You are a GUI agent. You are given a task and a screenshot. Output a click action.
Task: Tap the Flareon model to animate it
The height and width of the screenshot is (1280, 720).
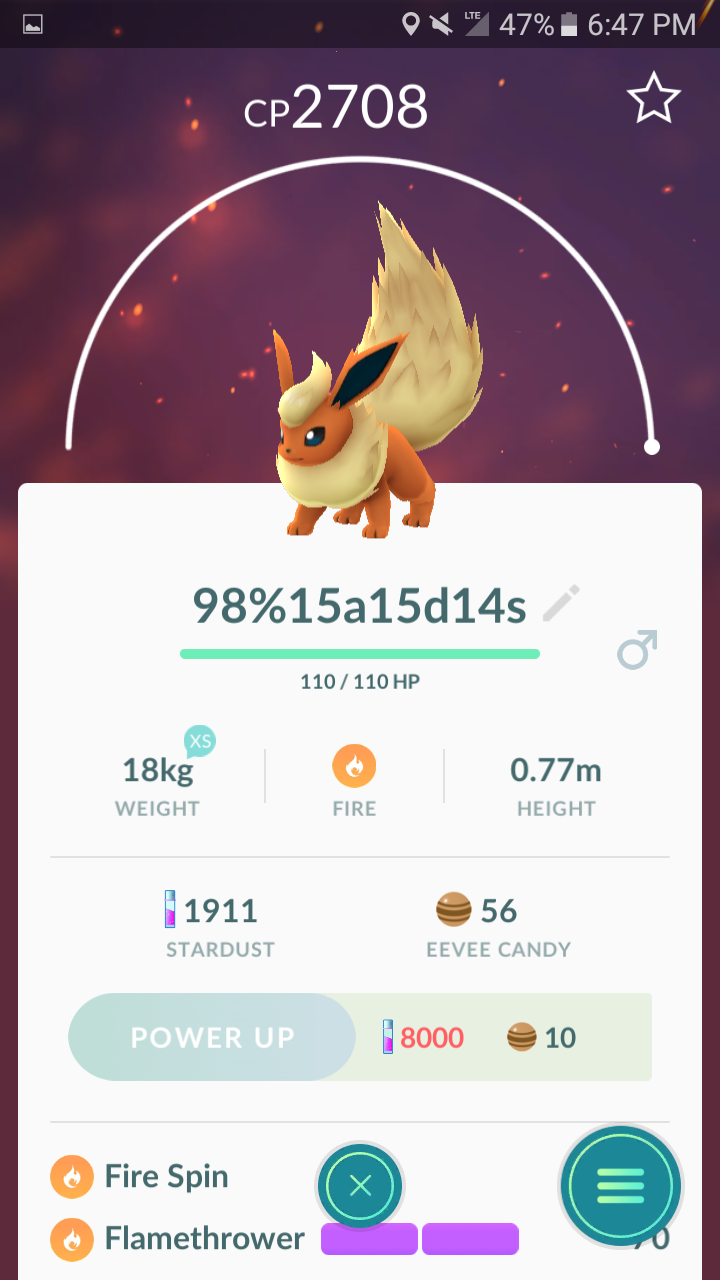tap(378, 380)
